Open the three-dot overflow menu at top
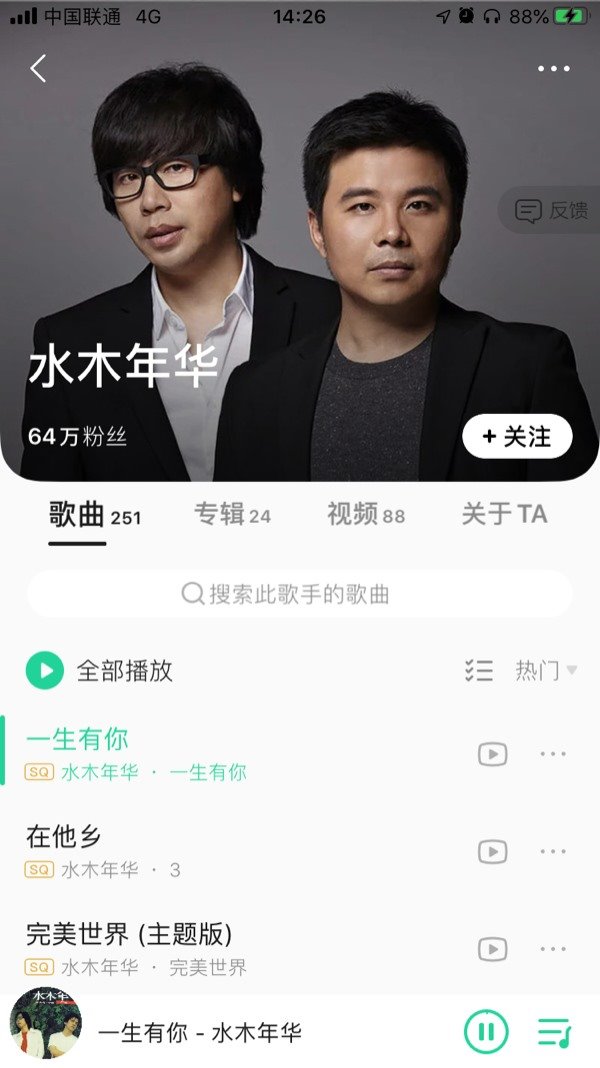The height and width of the screenshot is (1068, 600). [x=553, y=69]
